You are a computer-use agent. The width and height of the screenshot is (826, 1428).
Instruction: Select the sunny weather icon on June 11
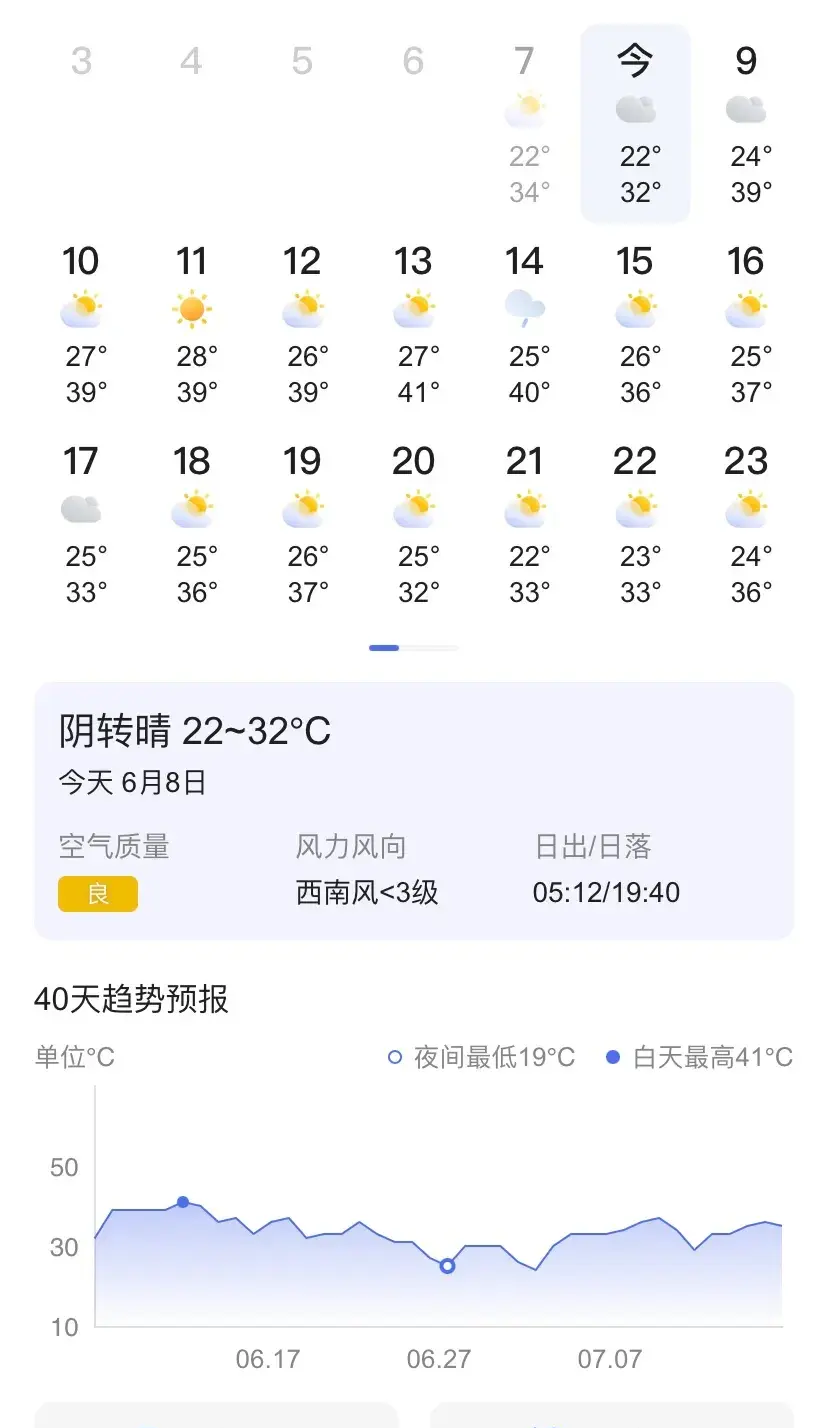192,308
